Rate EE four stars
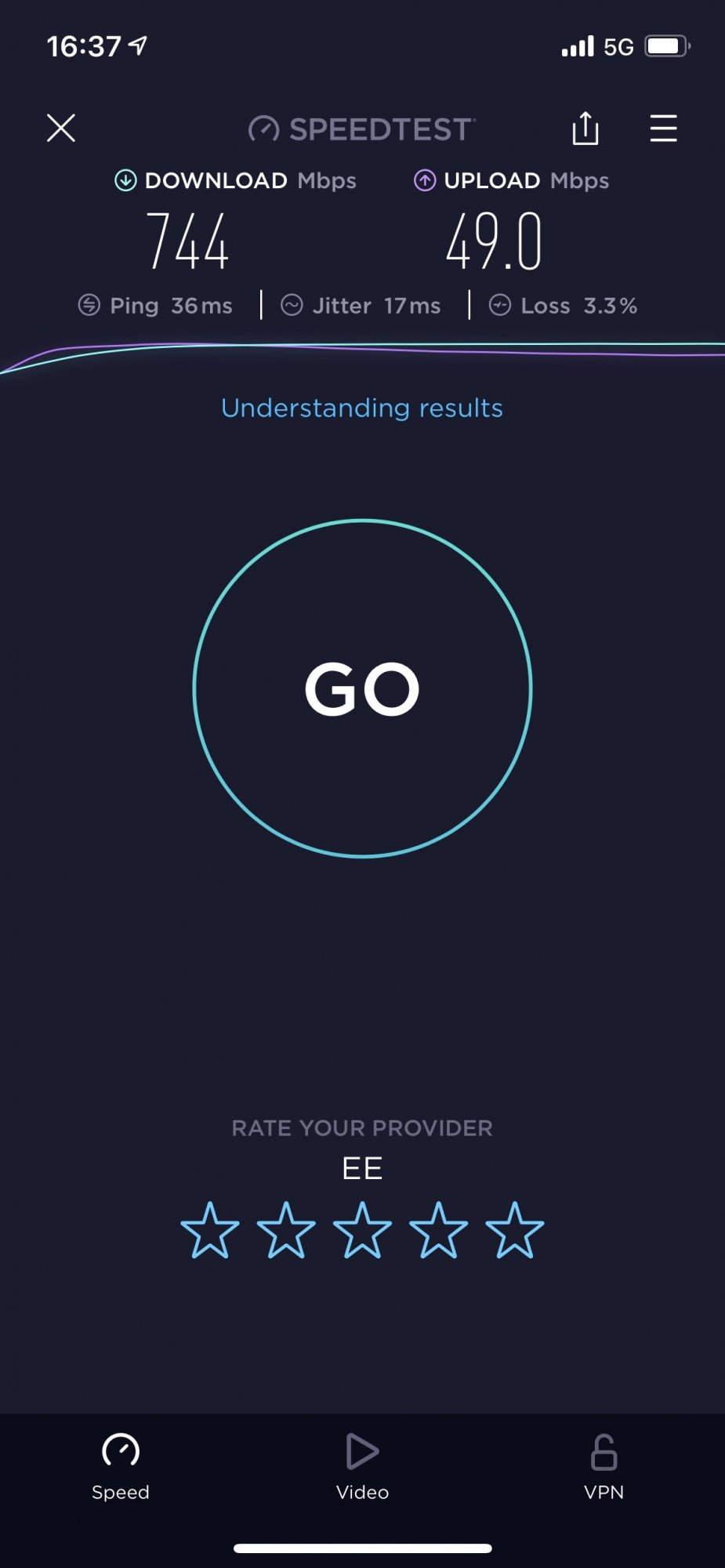 click(438, 1230)
